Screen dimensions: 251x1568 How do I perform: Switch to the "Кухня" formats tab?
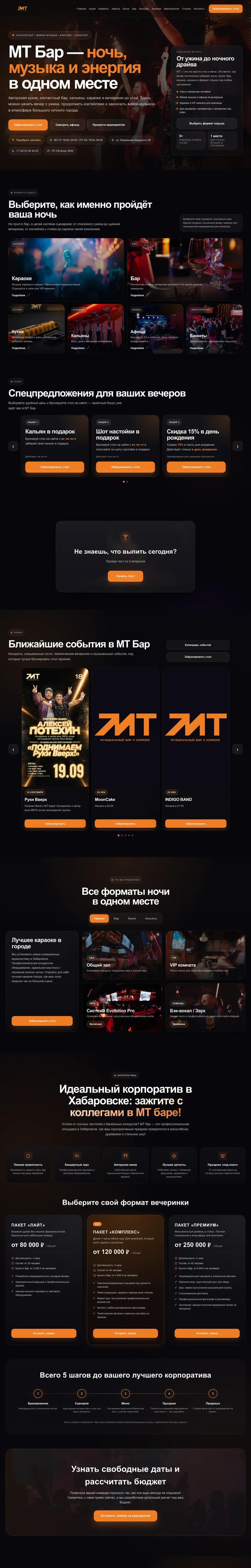click(132, 919)
